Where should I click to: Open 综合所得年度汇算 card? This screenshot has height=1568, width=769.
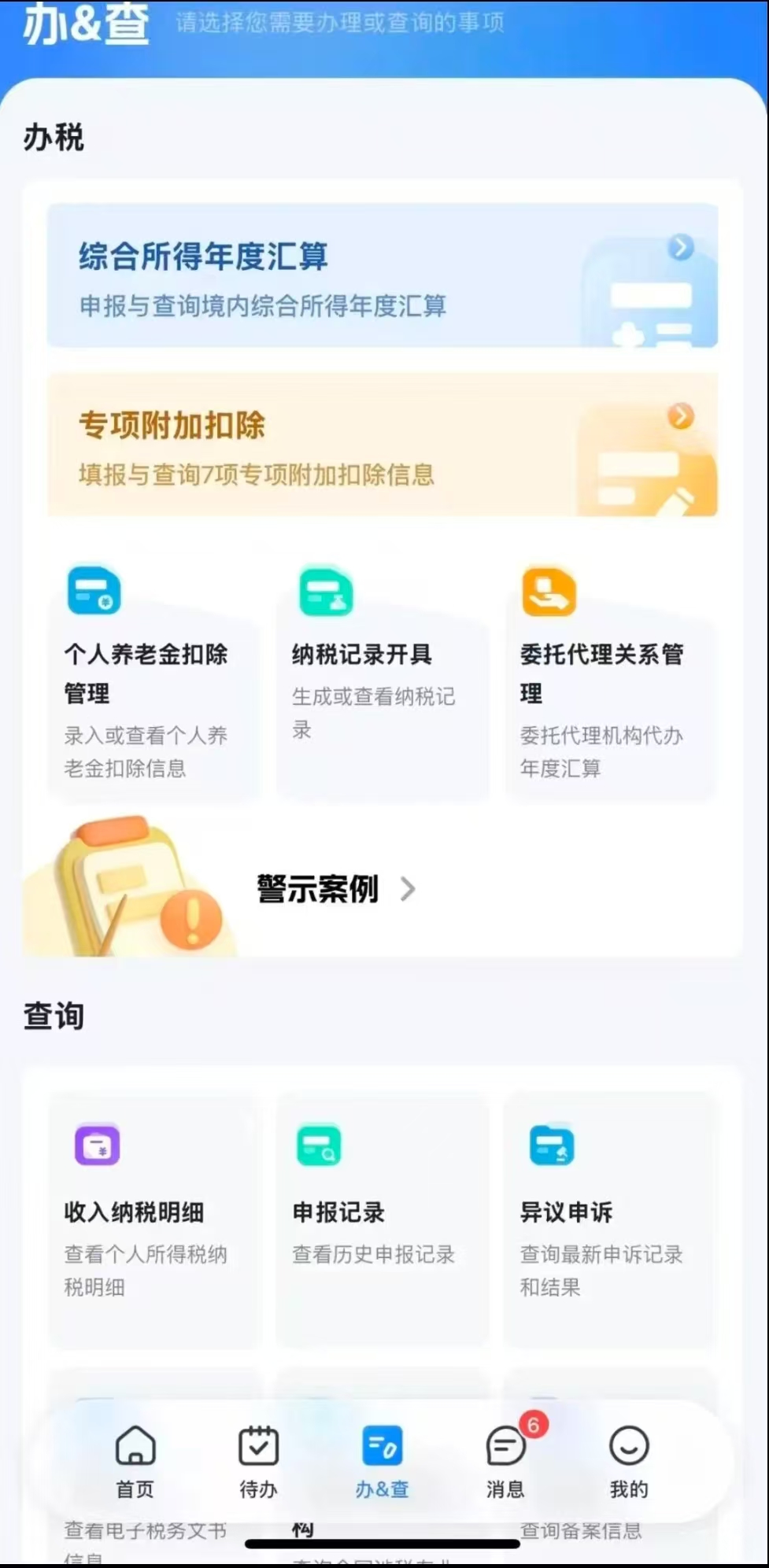coord(383,276)
